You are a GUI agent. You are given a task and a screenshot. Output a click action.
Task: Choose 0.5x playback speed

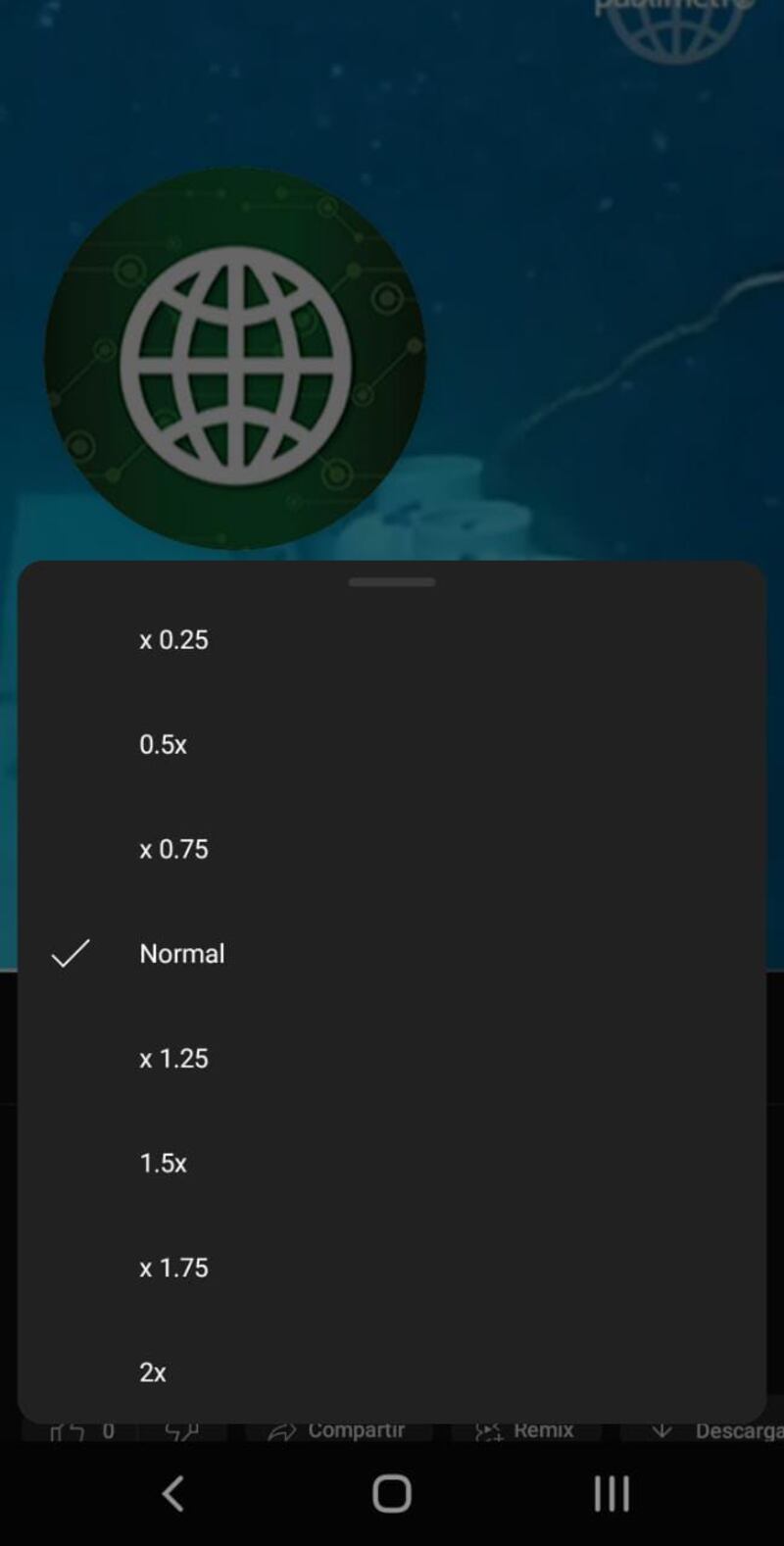coord(163,744)
